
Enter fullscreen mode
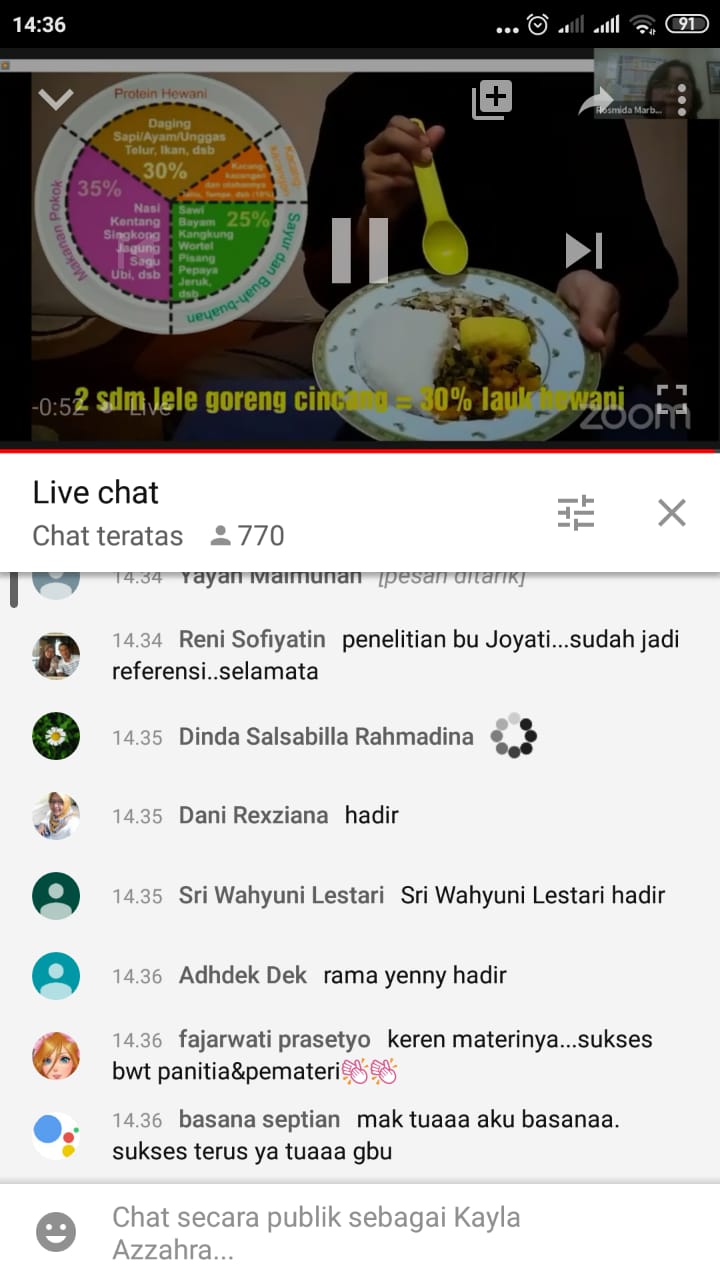pyautogui.click(x=672, y=399)
